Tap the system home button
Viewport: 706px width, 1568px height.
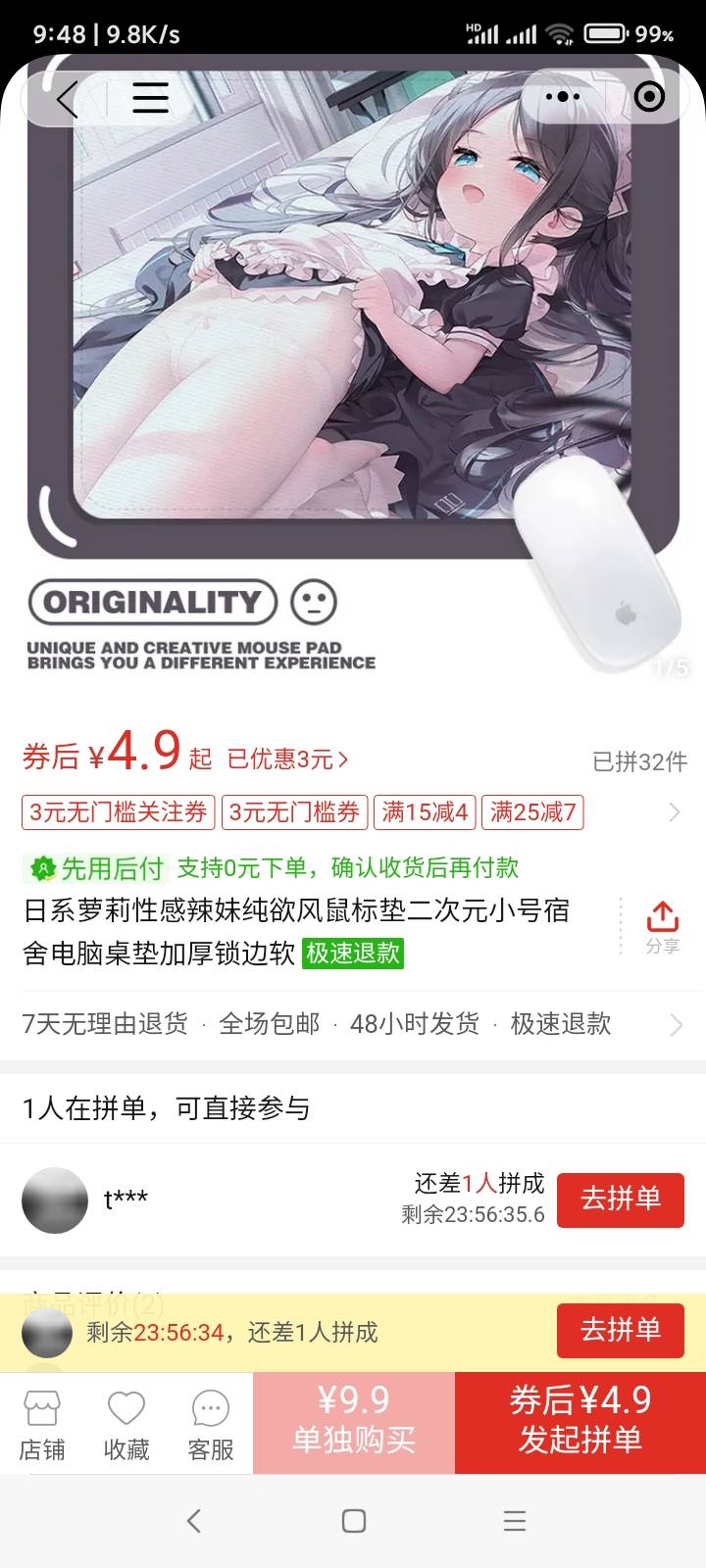tap(353, 1520)
